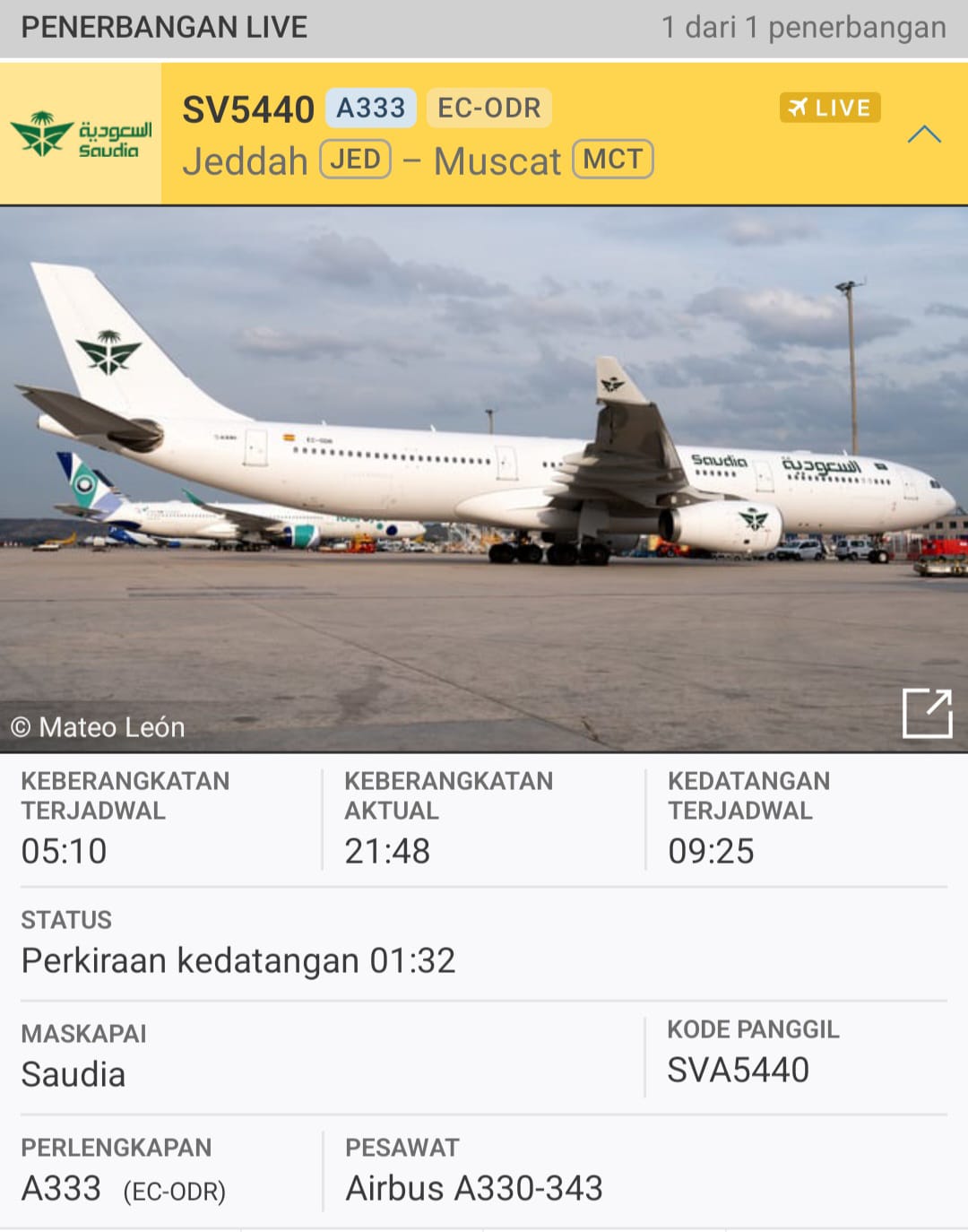This screenshot has width=968, height=1232.
Task: Collapse the SV5440 flight details chevron
Action: tap(924, 134)
